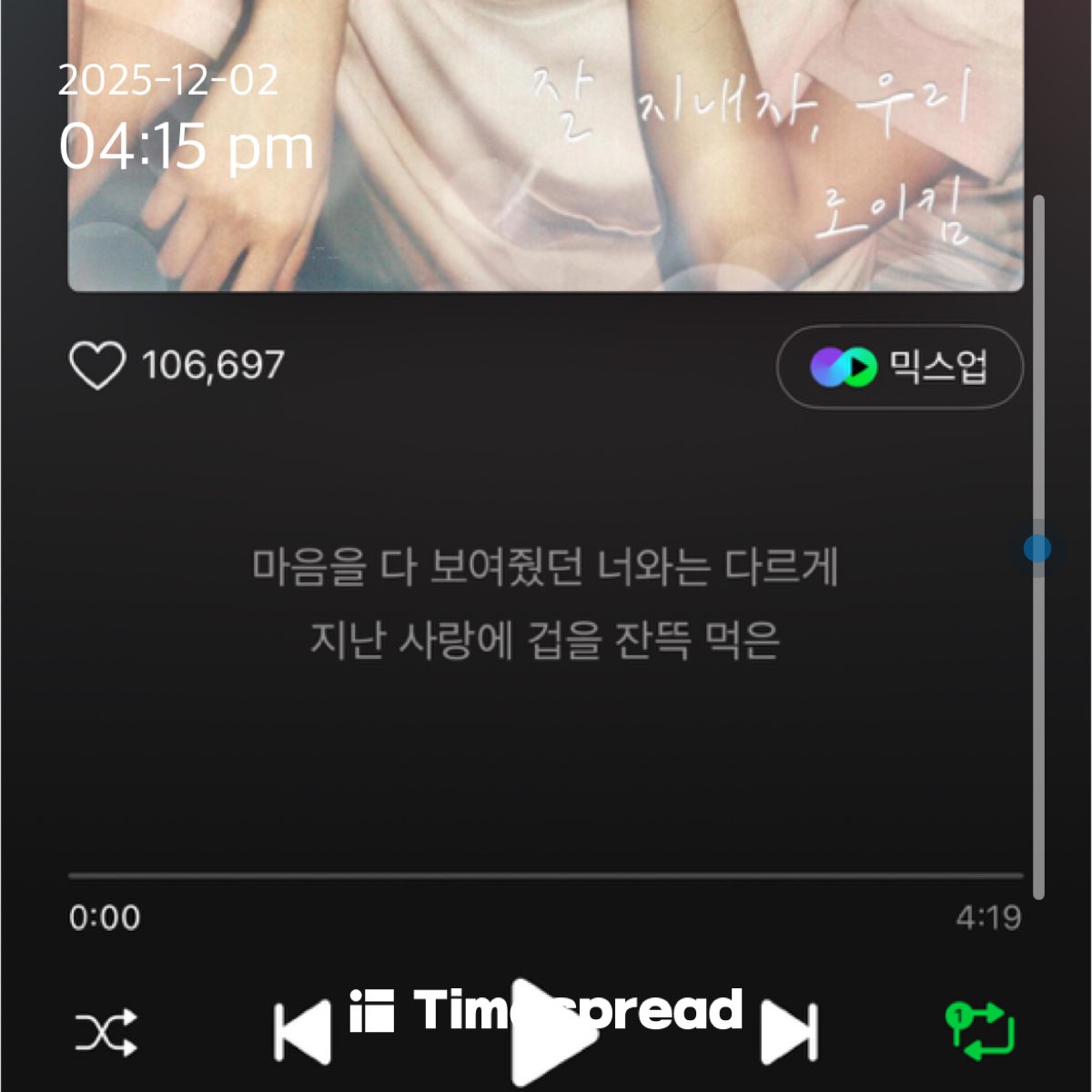Change the repeat-one mode

(x=979, y=1032)
